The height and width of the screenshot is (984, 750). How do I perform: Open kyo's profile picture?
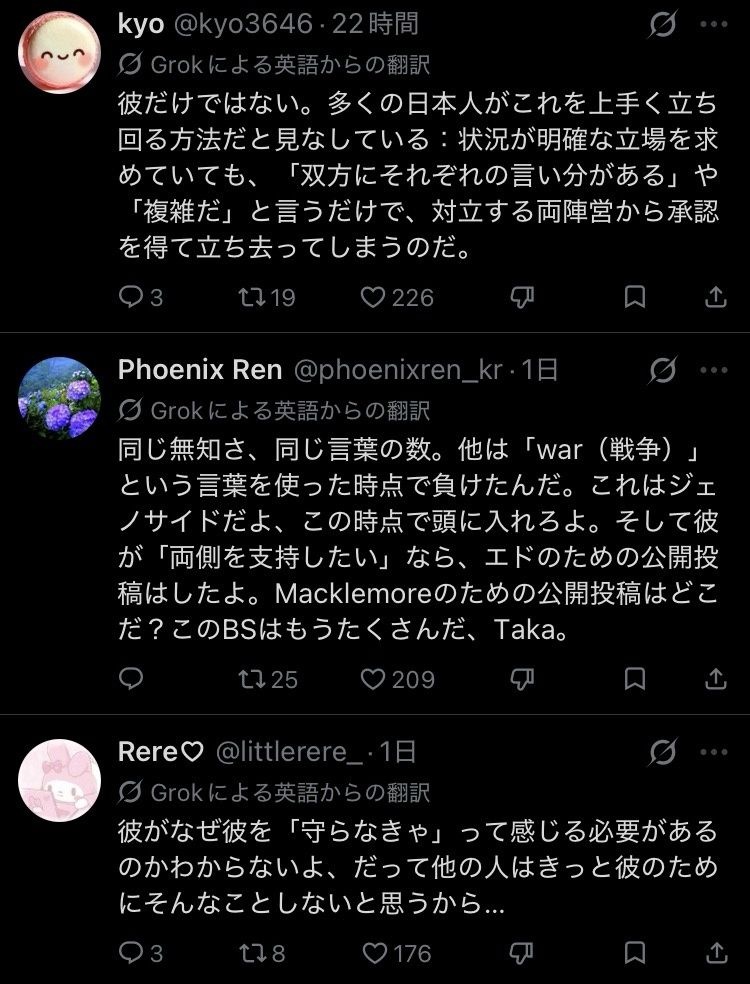pyautogui.click(x=59, y=52)
